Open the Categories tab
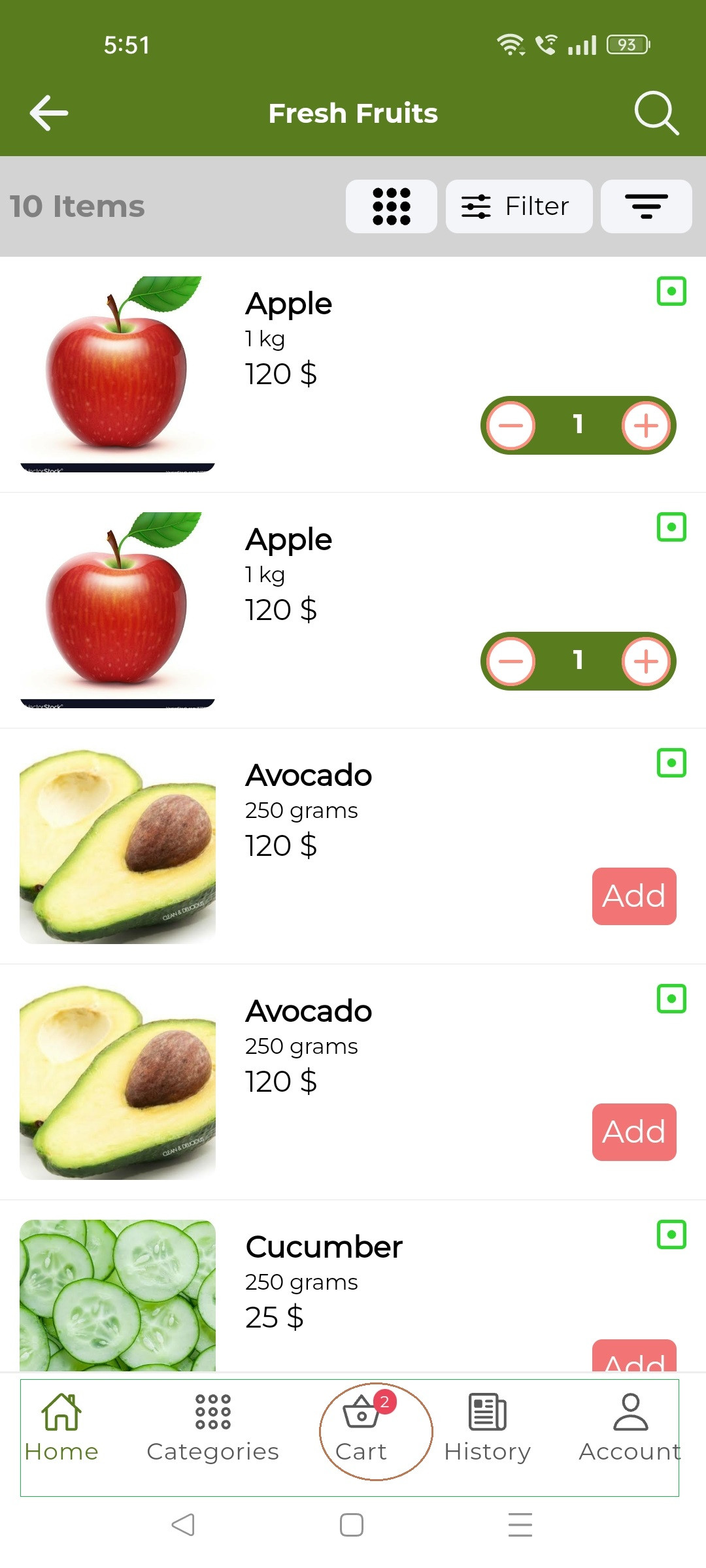Image resolution: width=706 pixels, height=1568 pixels. [212, 1428]
